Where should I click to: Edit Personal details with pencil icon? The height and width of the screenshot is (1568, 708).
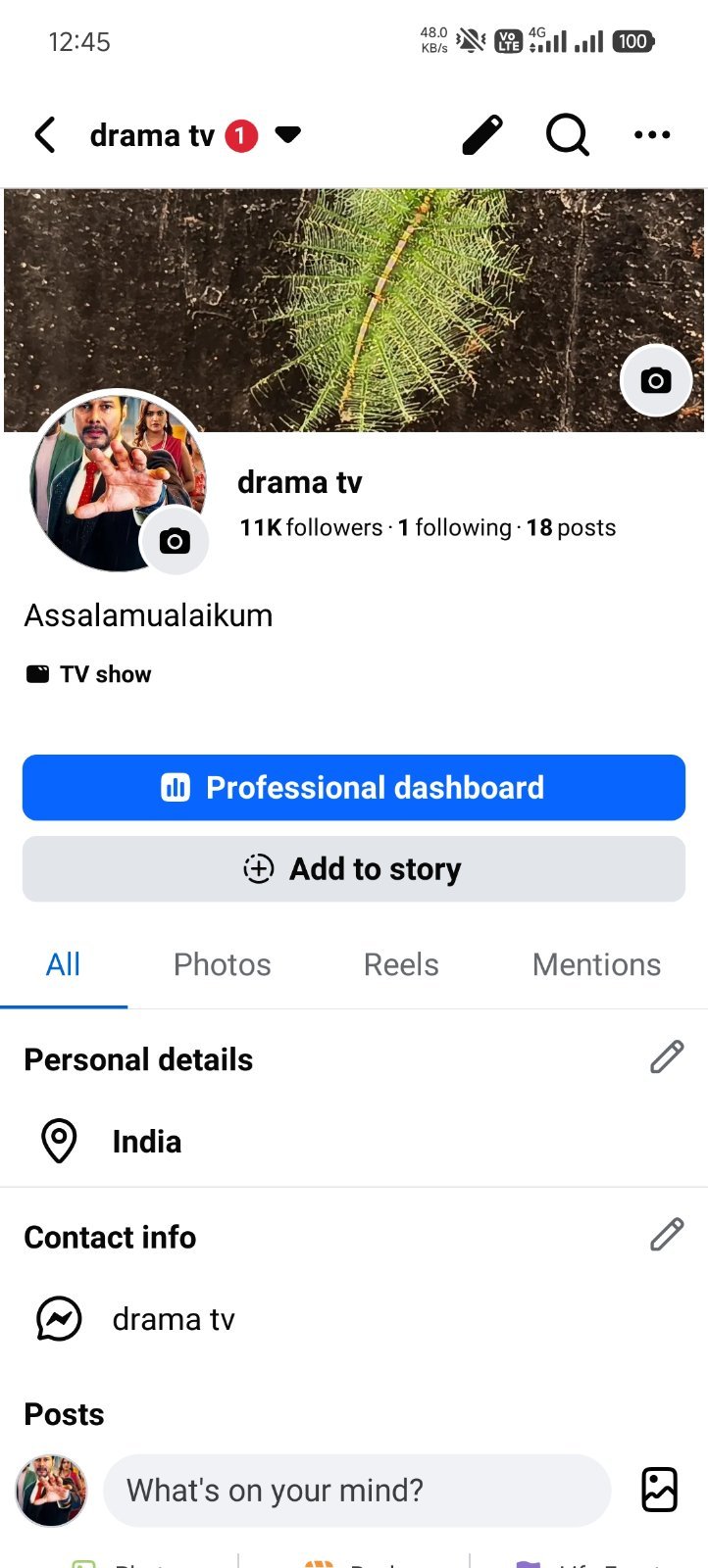667,1056
